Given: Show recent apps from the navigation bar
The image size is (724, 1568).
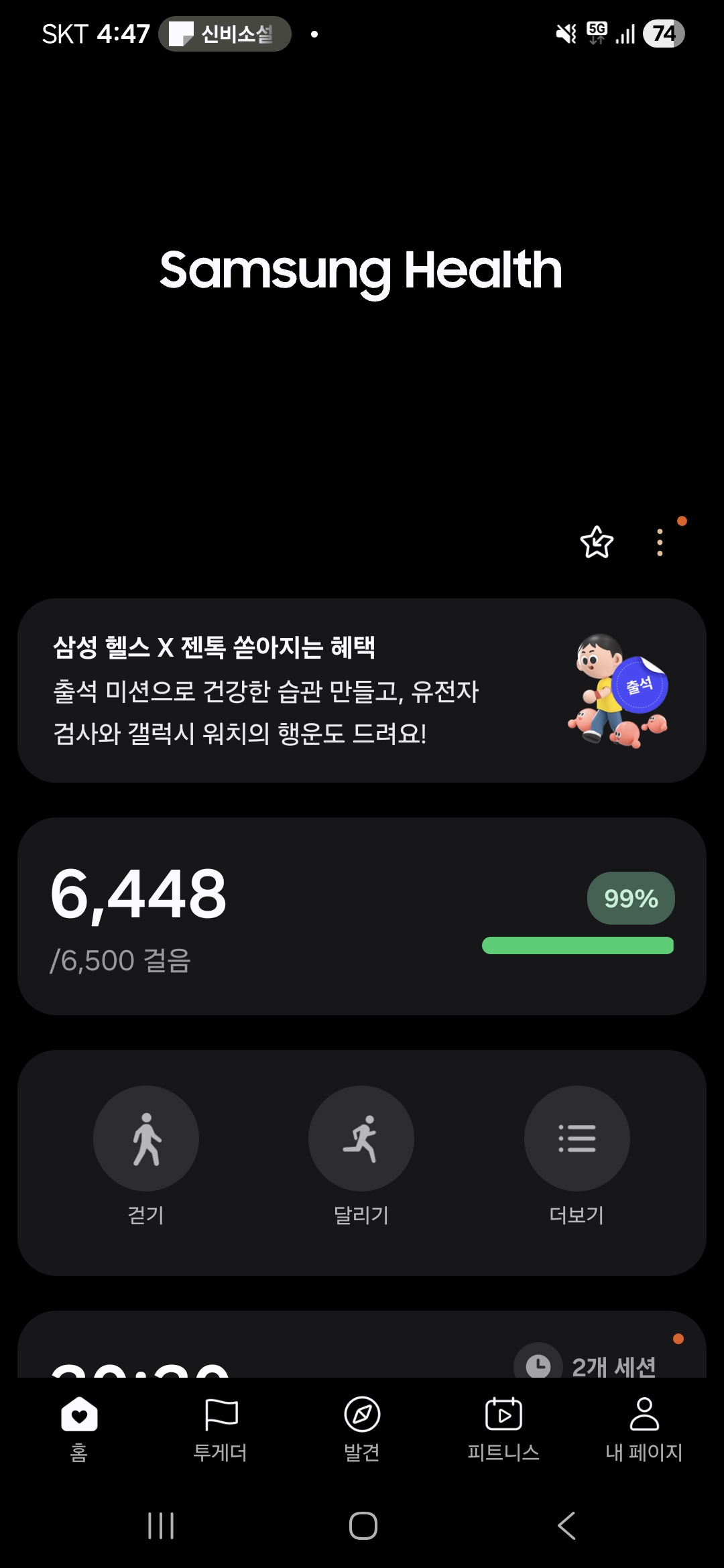Looking at the screenshot, I should 161,1526.
